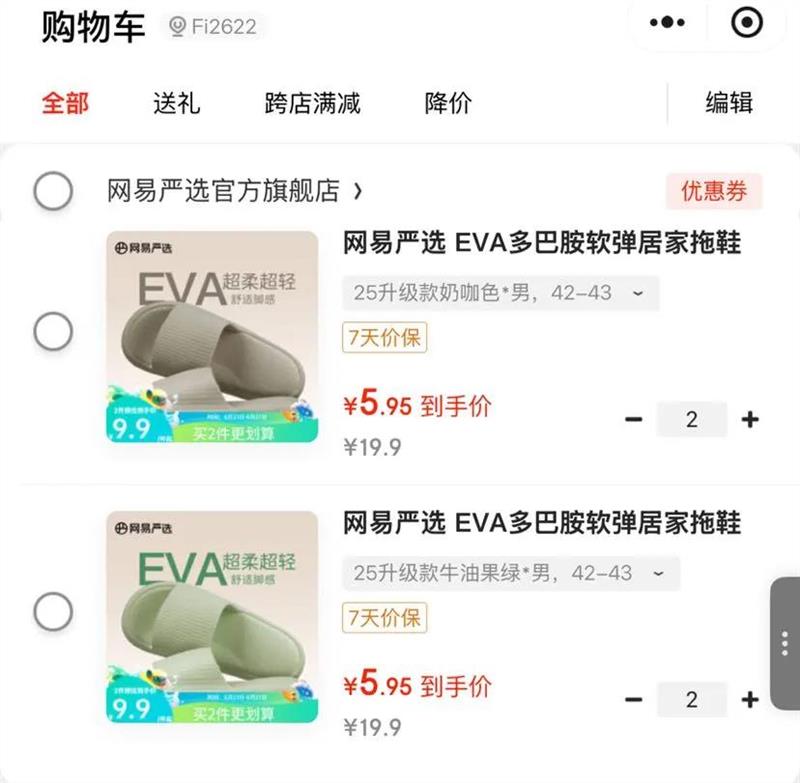Increase quantity of the 牛油果绿 slippers

[750, 700]
